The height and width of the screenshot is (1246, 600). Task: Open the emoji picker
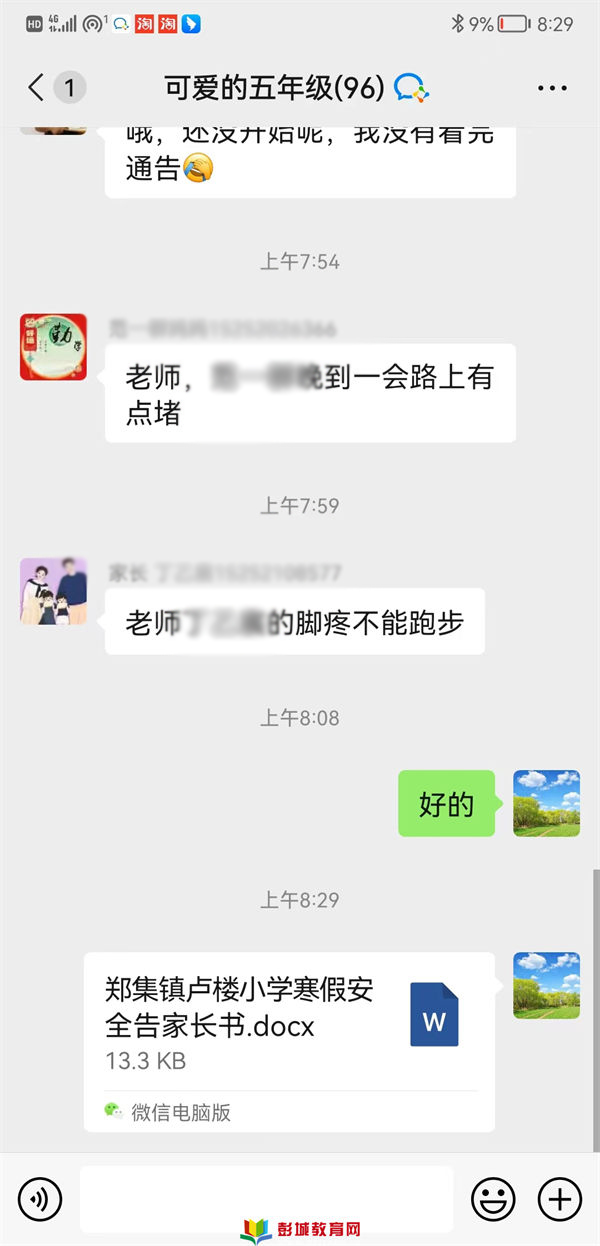pyautogui.click(x=493, y=1198)
